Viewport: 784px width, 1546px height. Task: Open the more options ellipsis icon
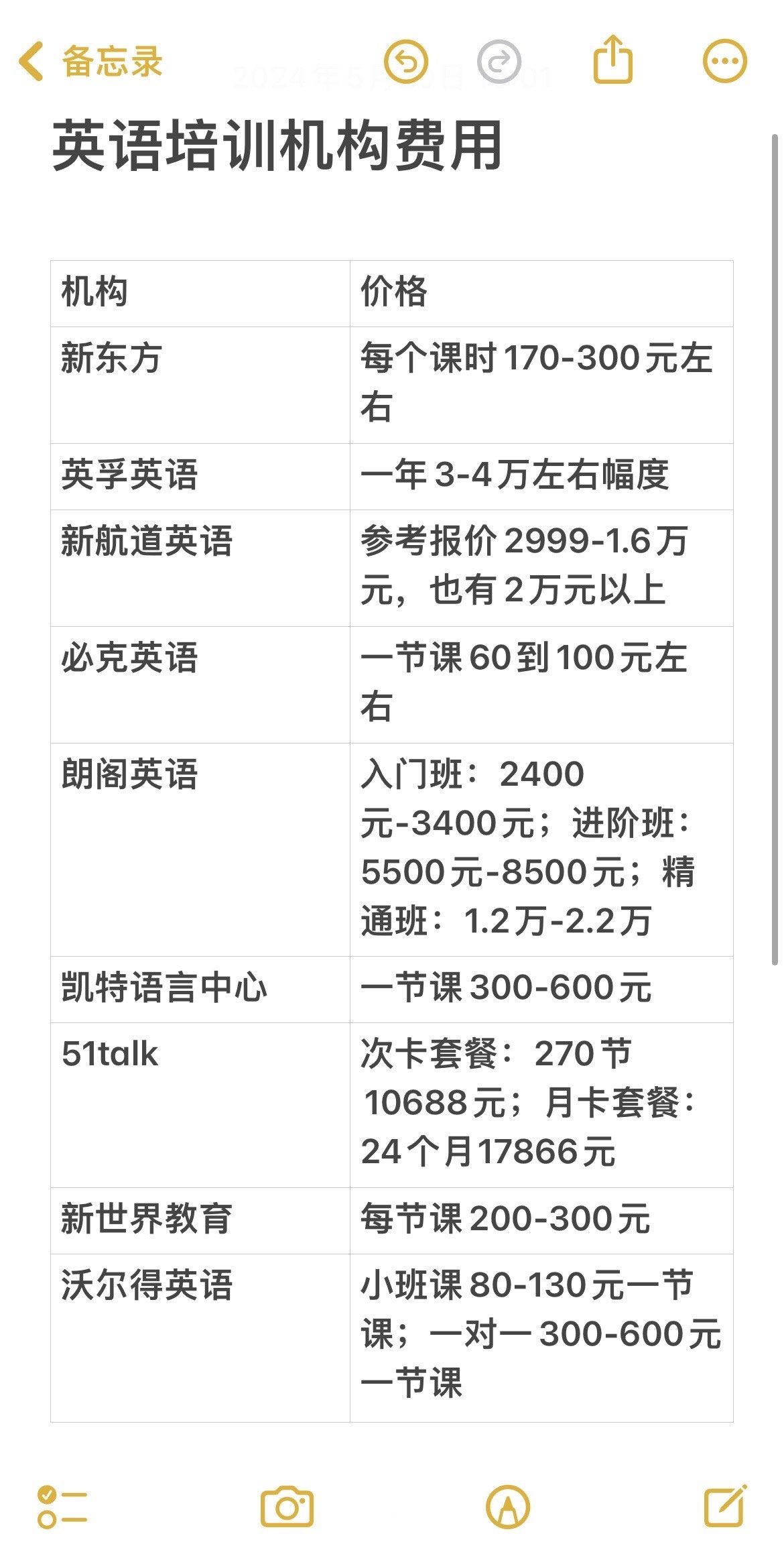coord(724,60)
